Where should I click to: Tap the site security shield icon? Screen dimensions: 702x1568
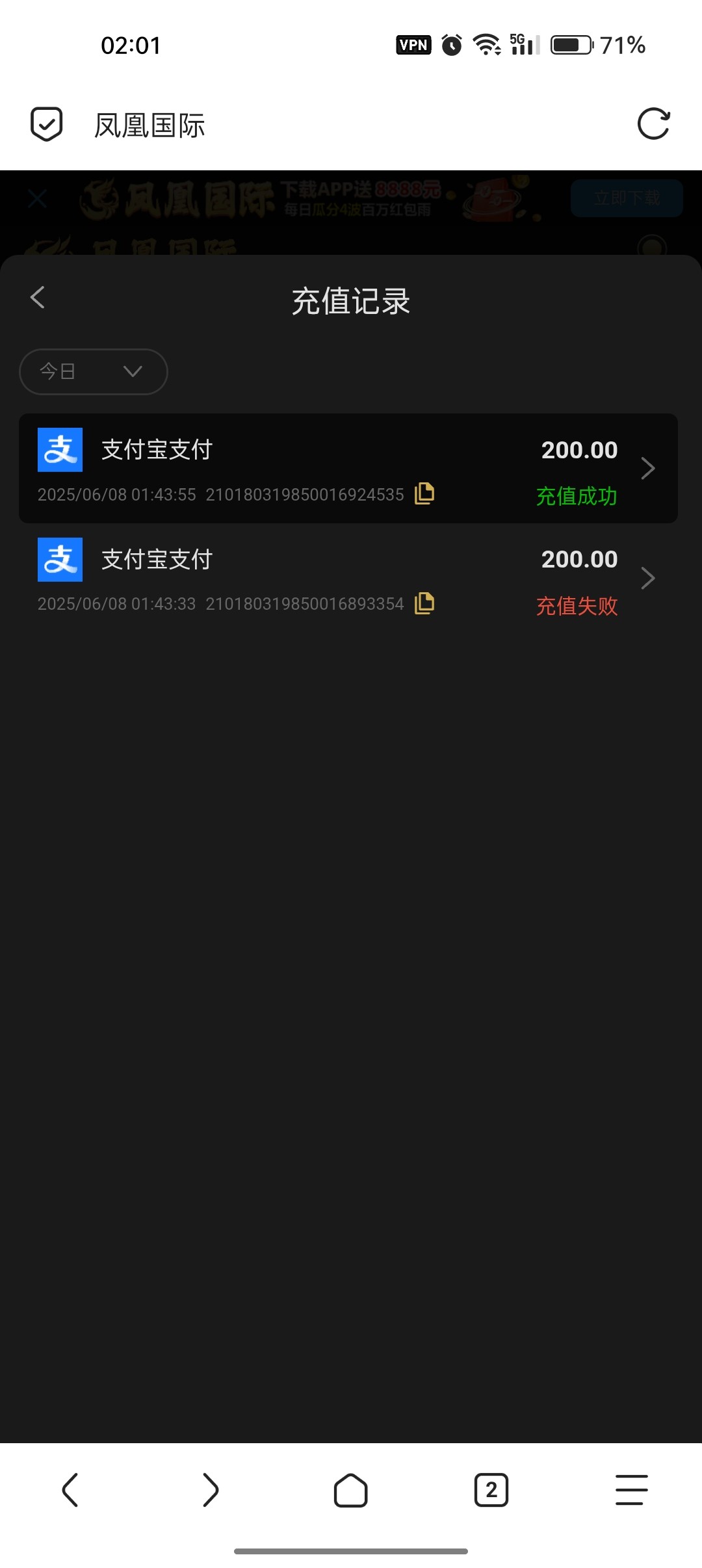(x=47, y=124)
